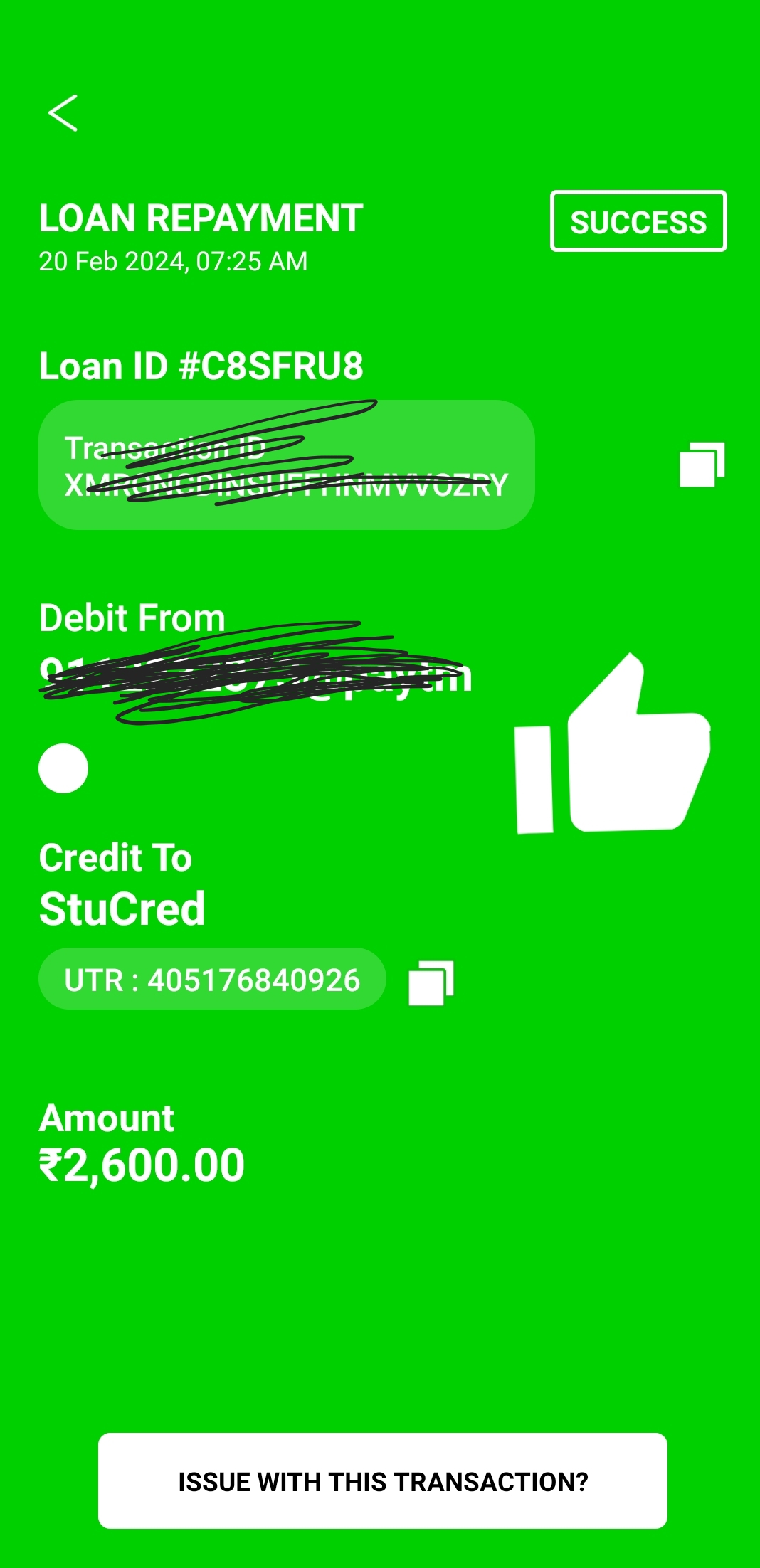Screen dimensions: 760x1568
Task: Copy the UTR number 405176840926
Action: pyautogui.click(x=431, y=982)
